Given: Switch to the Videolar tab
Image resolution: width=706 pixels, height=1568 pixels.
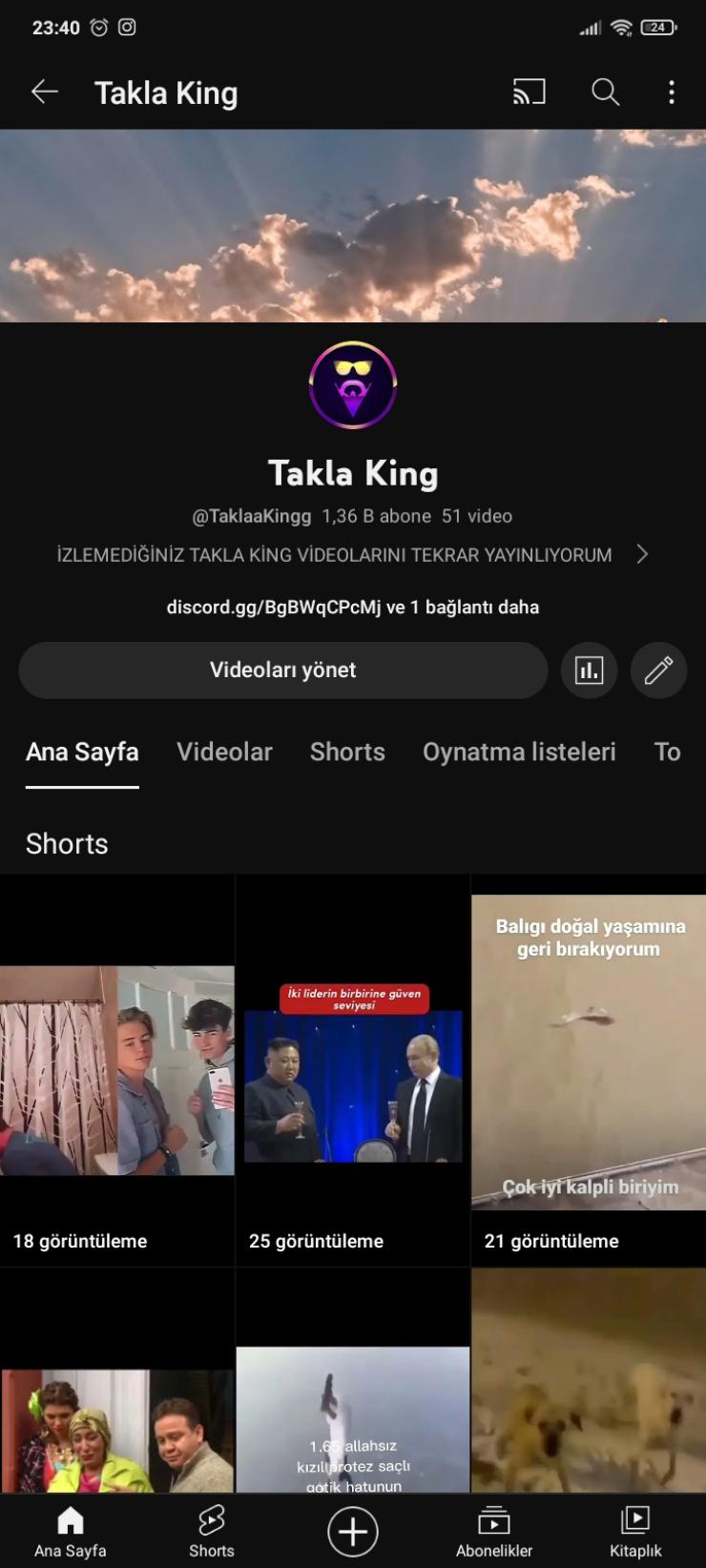Looking at the screenshot, I should [x=224, y=752].
